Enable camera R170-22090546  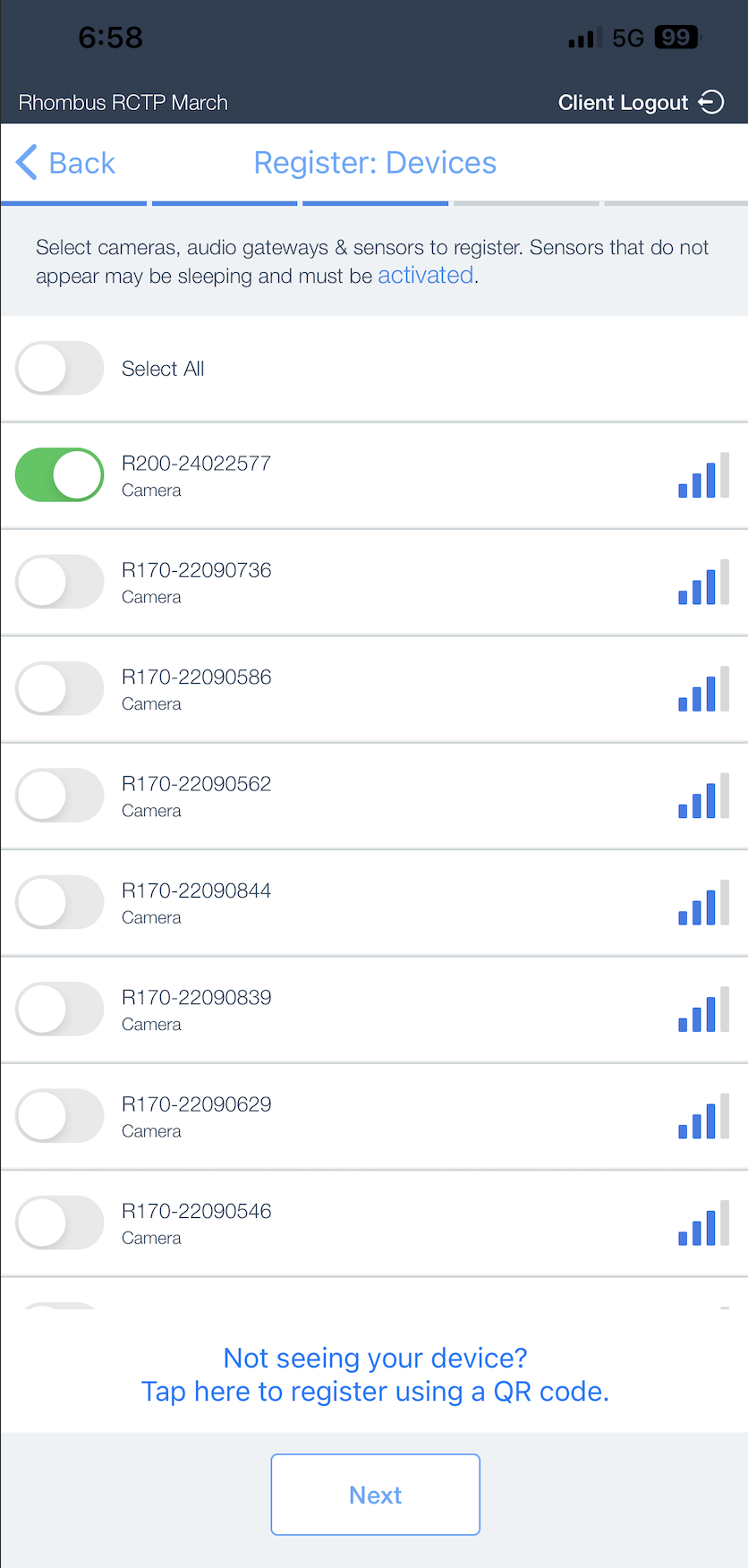click(60, 1223)
